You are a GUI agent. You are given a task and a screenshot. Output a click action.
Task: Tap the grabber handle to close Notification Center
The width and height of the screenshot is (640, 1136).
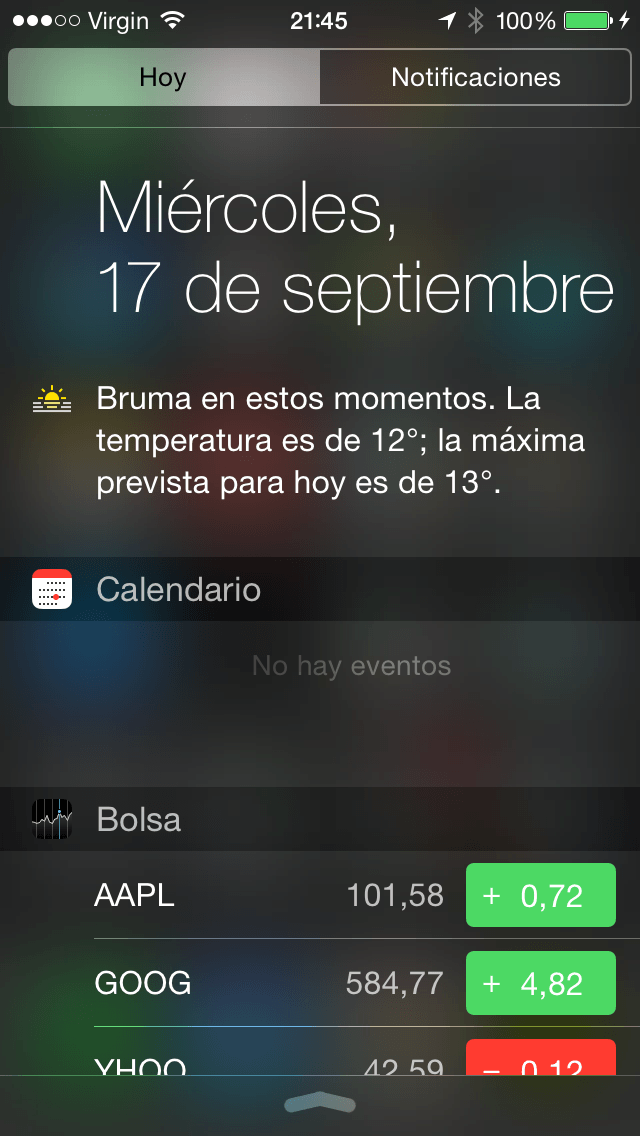(320, 1104)
